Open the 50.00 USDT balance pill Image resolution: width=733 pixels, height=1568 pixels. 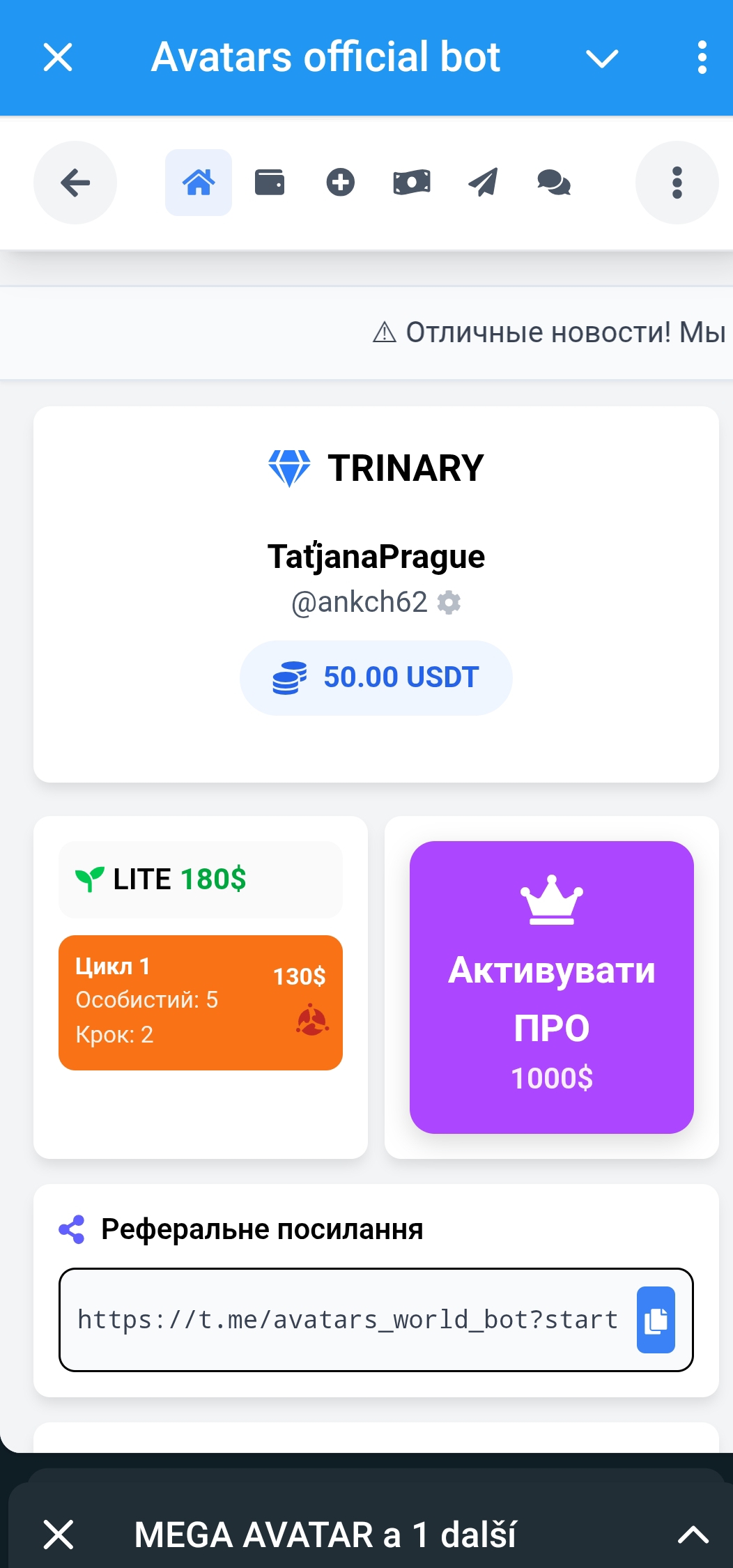coord(376,677)
